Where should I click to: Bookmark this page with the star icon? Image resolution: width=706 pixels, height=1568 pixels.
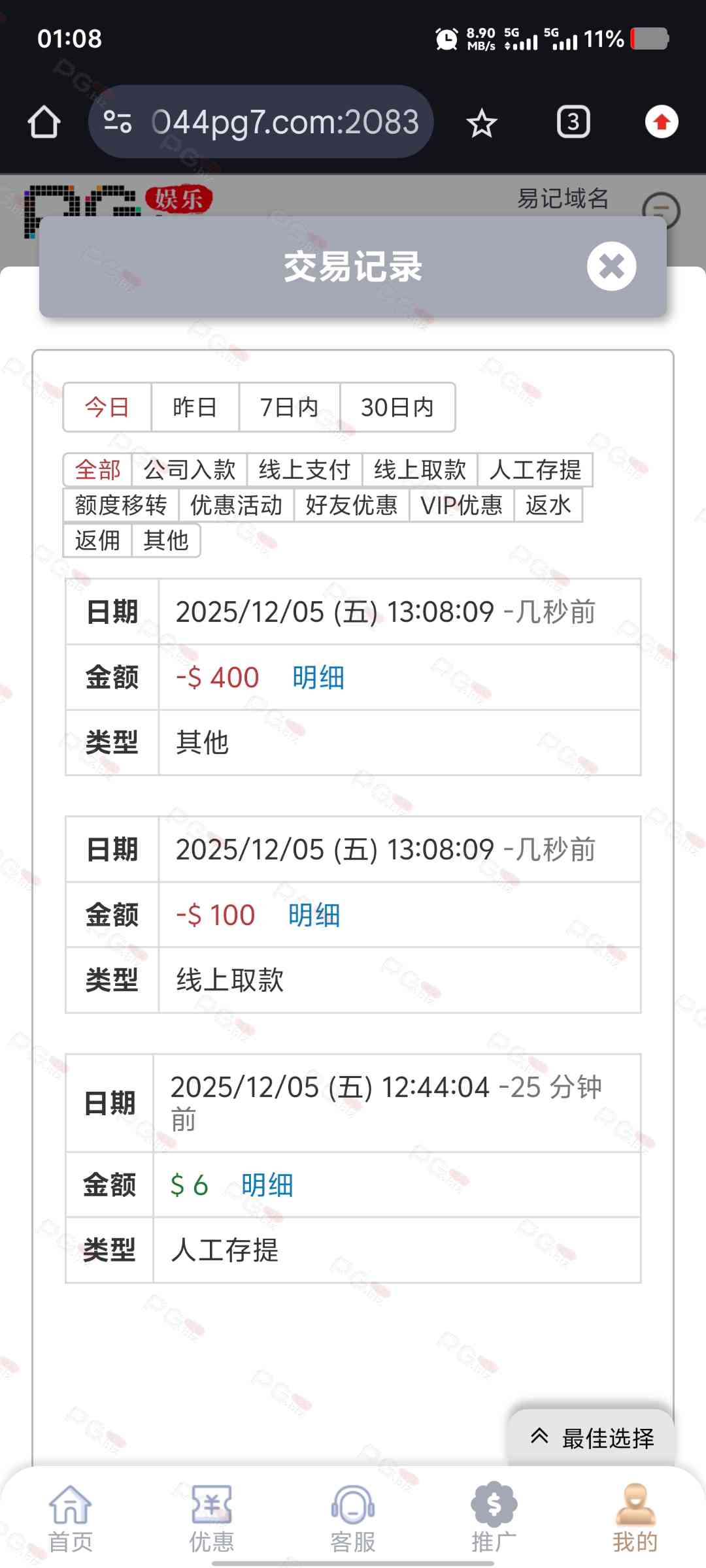tap(482, 123)
